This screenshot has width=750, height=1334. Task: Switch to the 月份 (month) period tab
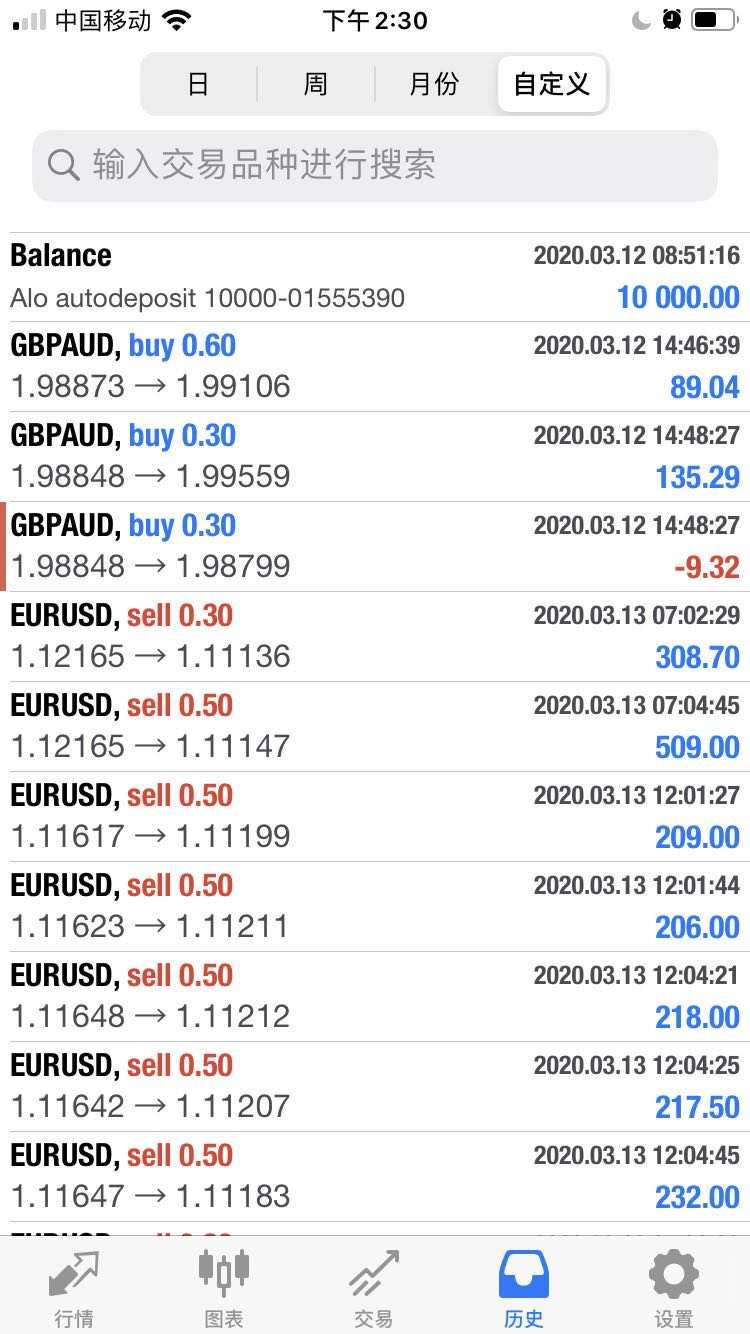[x=434, y=84]
